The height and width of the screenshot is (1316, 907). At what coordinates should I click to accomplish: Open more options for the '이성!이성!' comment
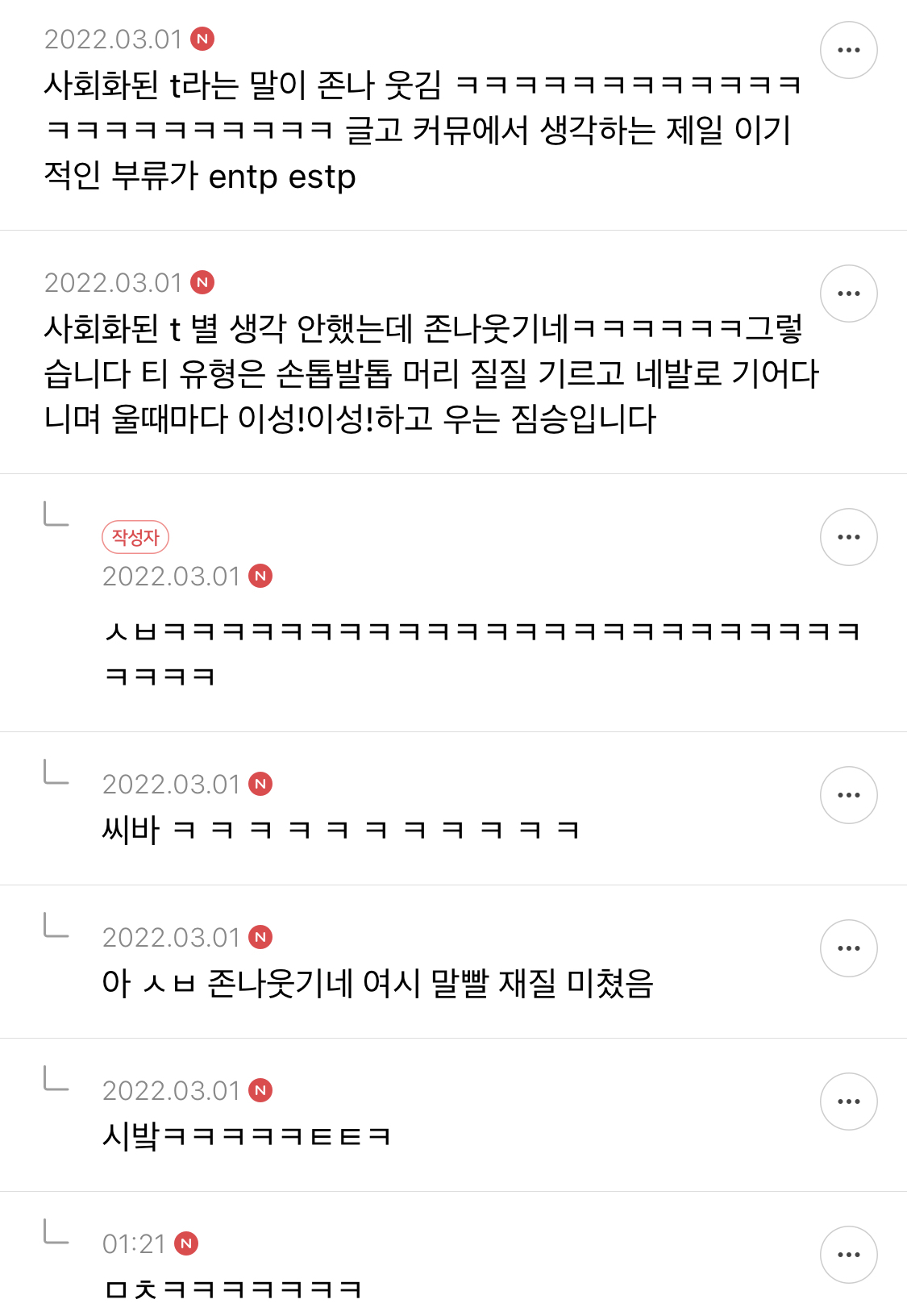(848, 294)
